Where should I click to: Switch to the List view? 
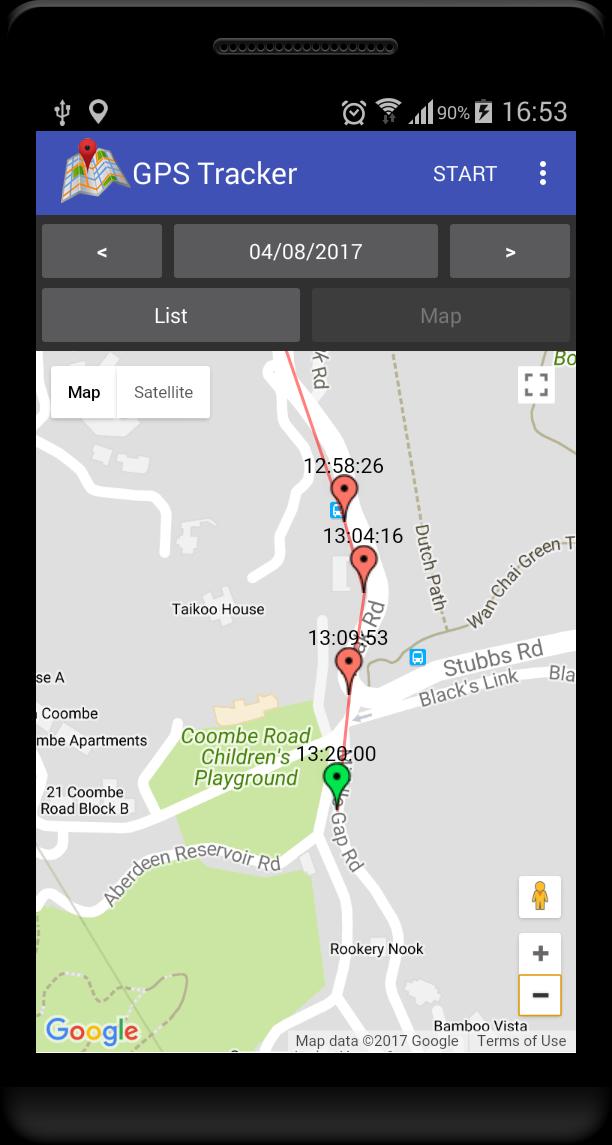tap(171, 316)
